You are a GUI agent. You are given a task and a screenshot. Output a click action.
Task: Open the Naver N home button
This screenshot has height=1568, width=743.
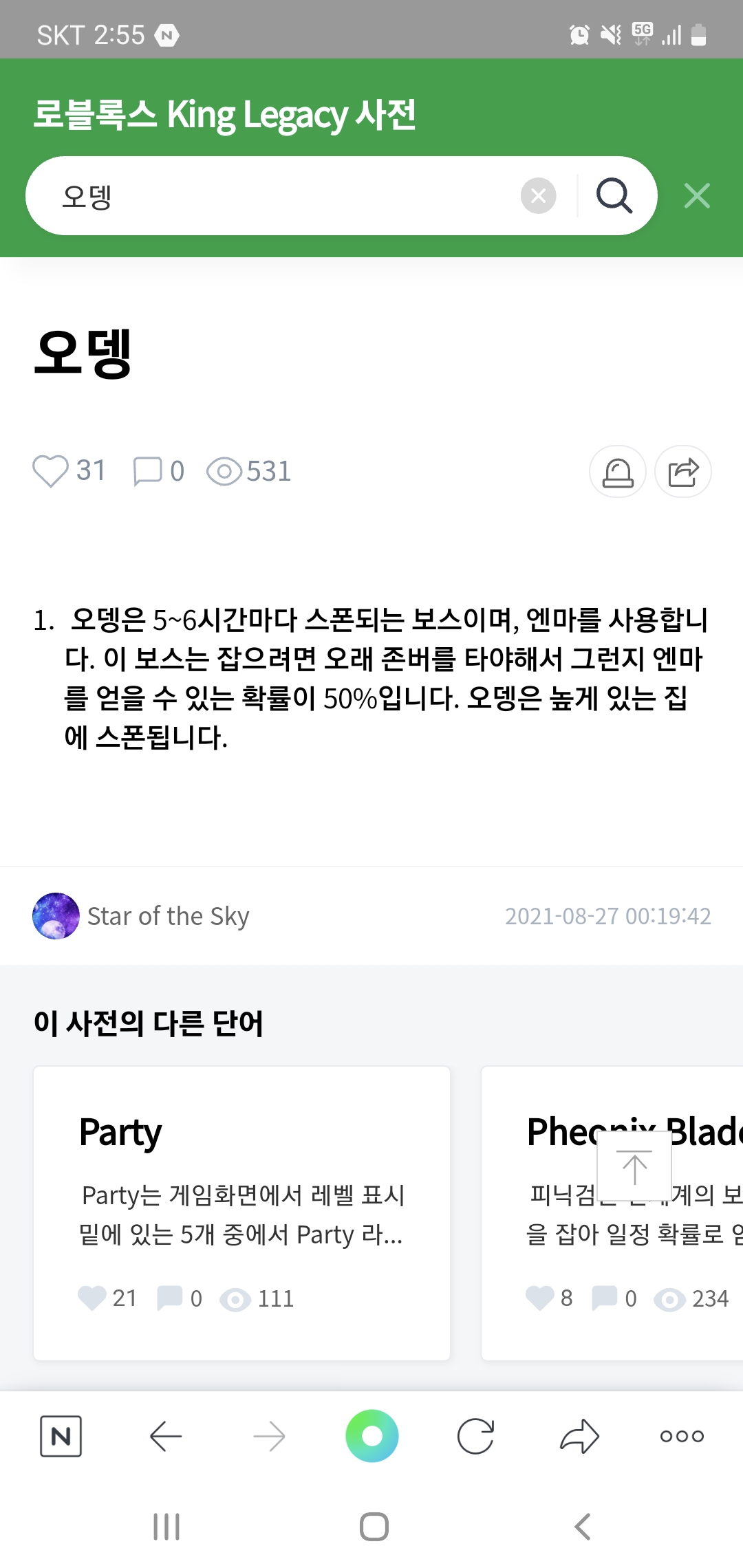coord(61,1436)
